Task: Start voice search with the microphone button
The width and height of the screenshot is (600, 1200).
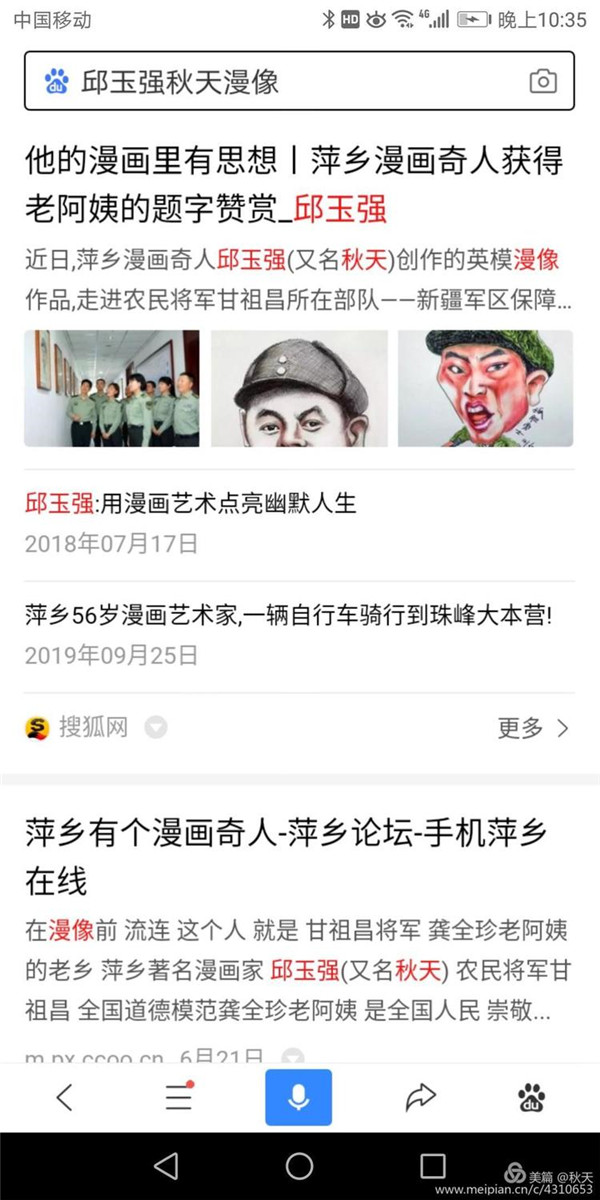Action: [x=298, y=1097]
